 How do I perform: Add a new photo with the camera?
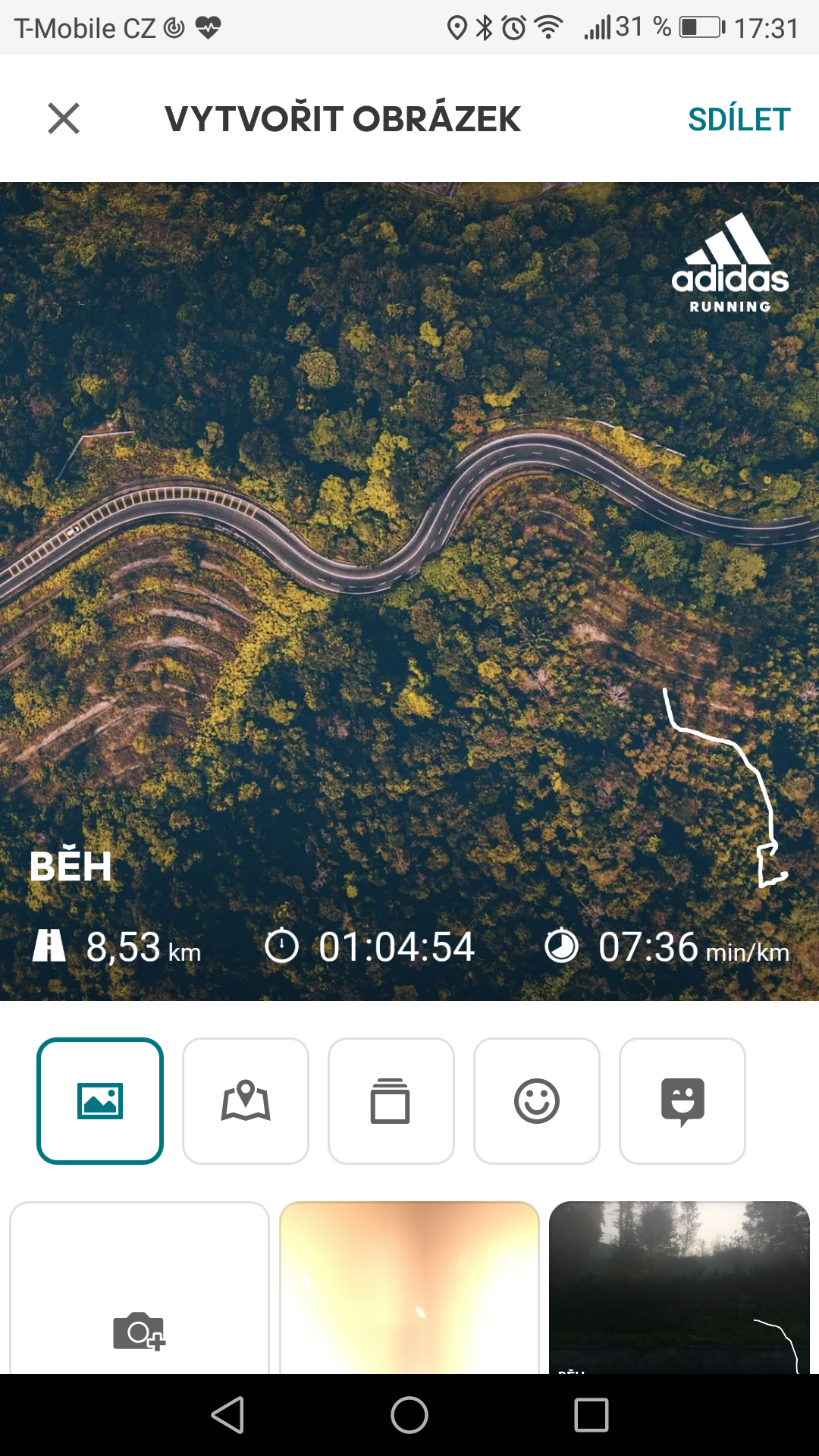tap(140, 1288)
